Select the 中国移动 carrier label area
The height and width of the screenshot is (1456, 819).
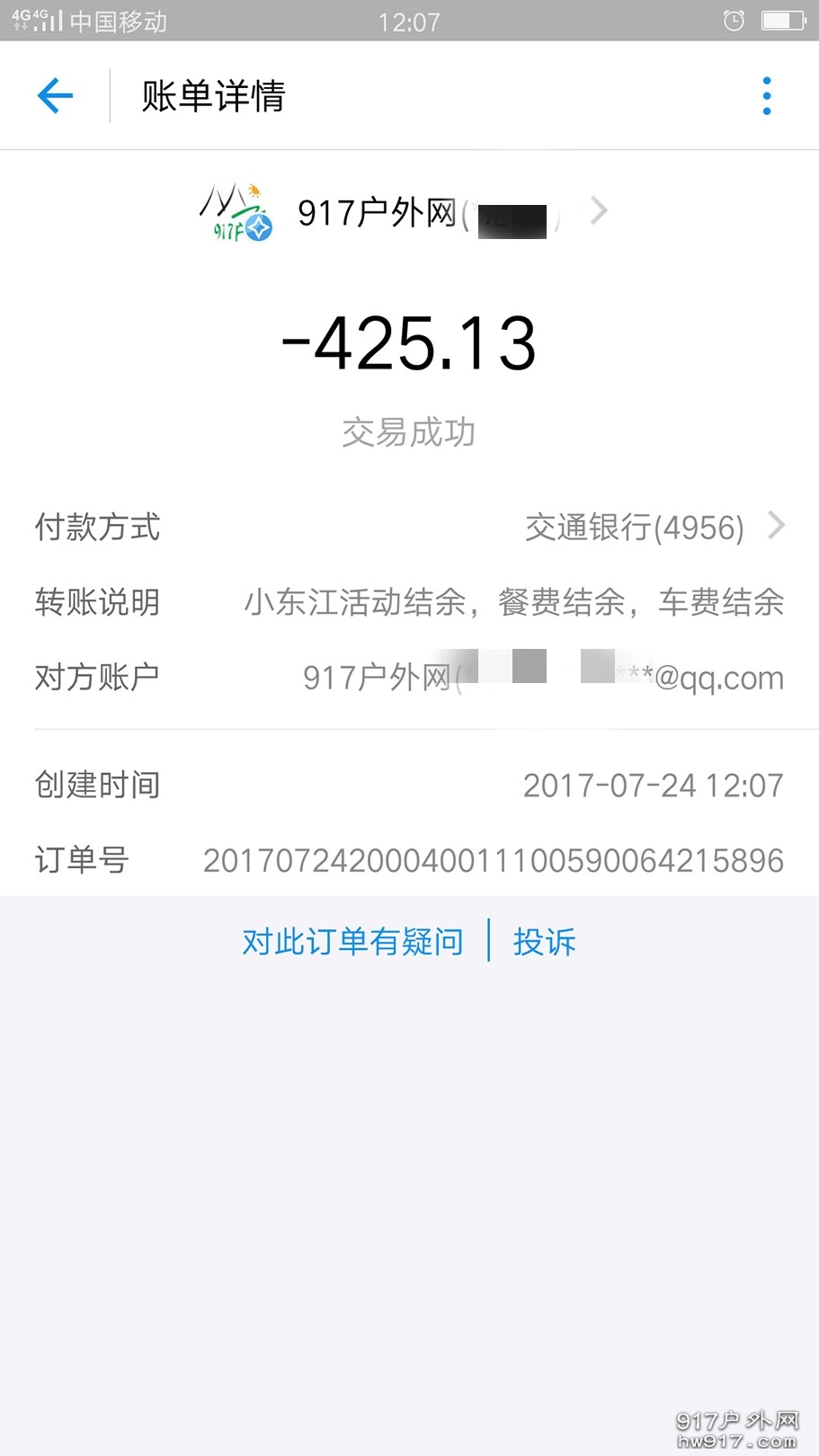tap(121, 22)
